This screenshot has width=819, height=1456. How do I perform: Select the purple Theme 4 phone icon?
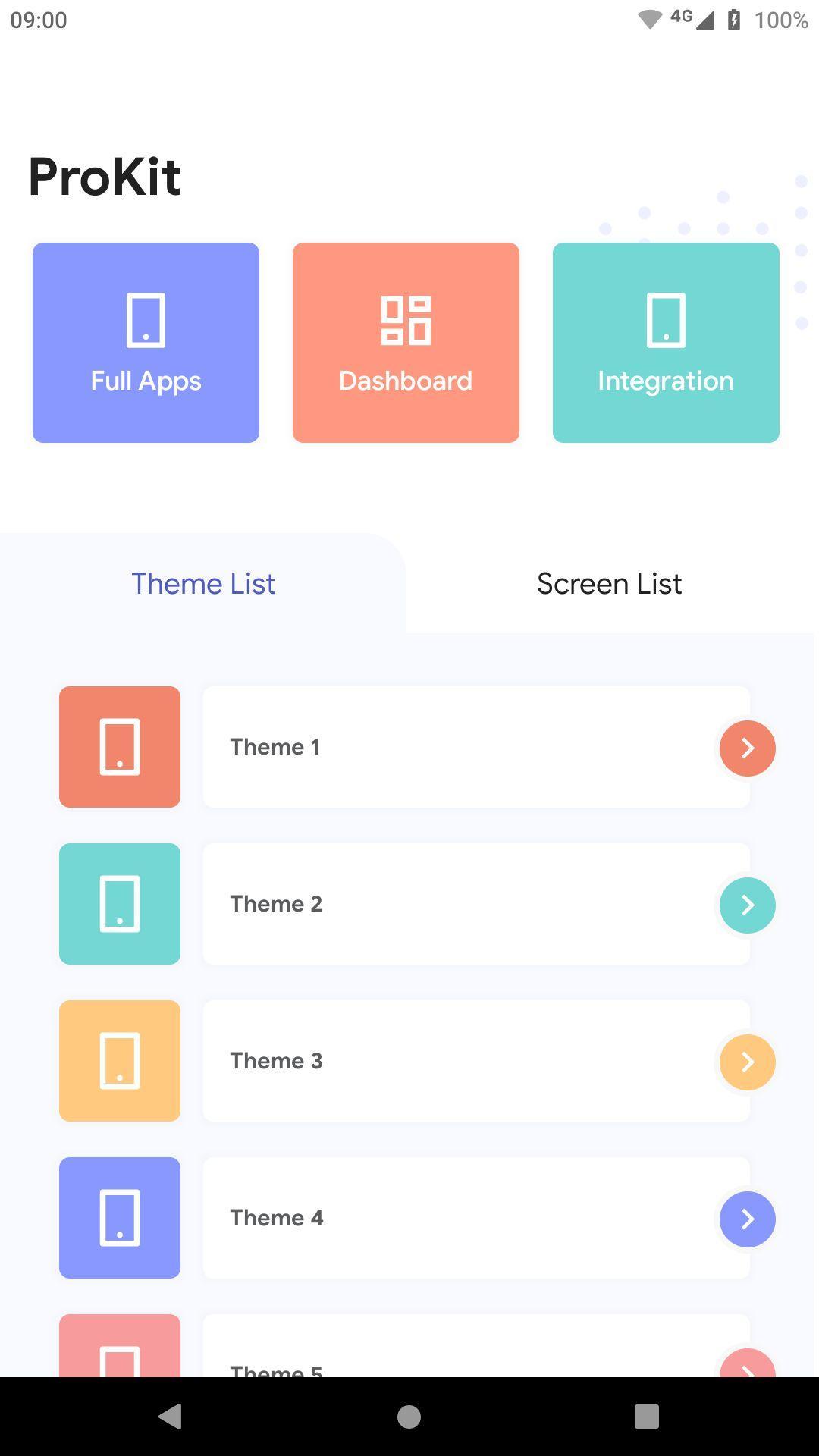(119, 1218)
